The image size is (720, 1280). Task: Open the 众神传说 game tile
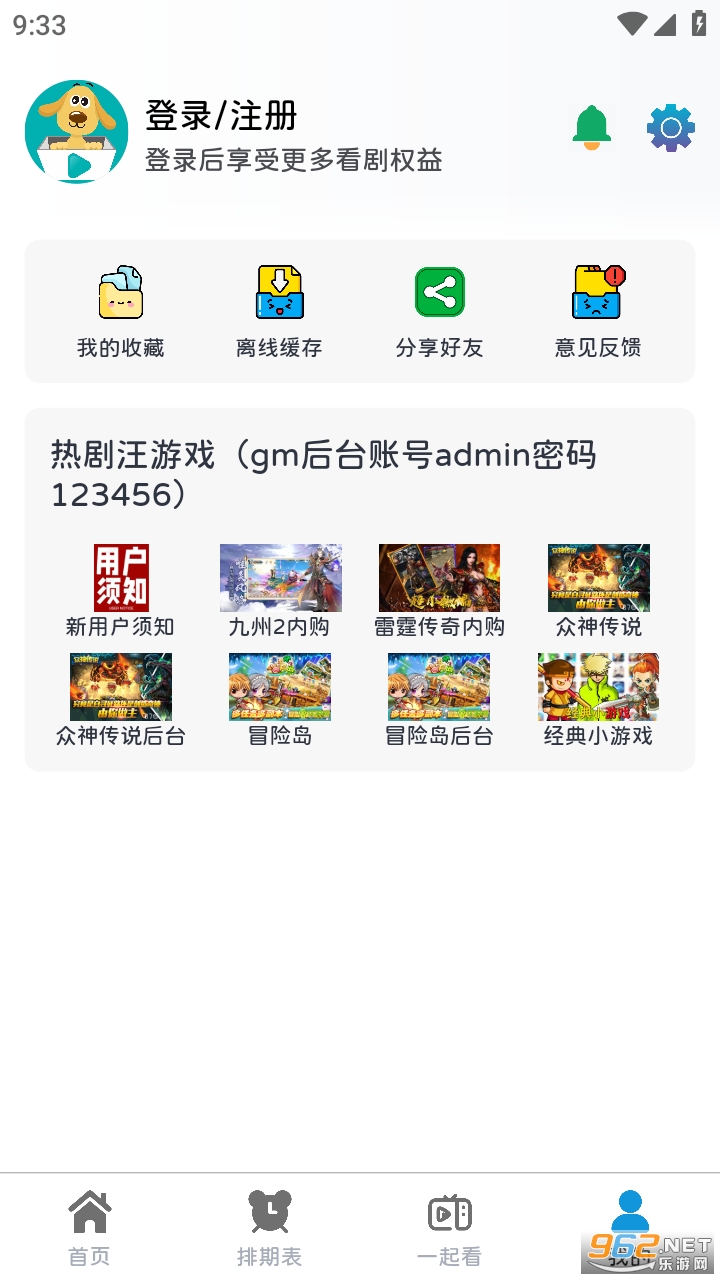pyautogui.click(x=598, y=590)
